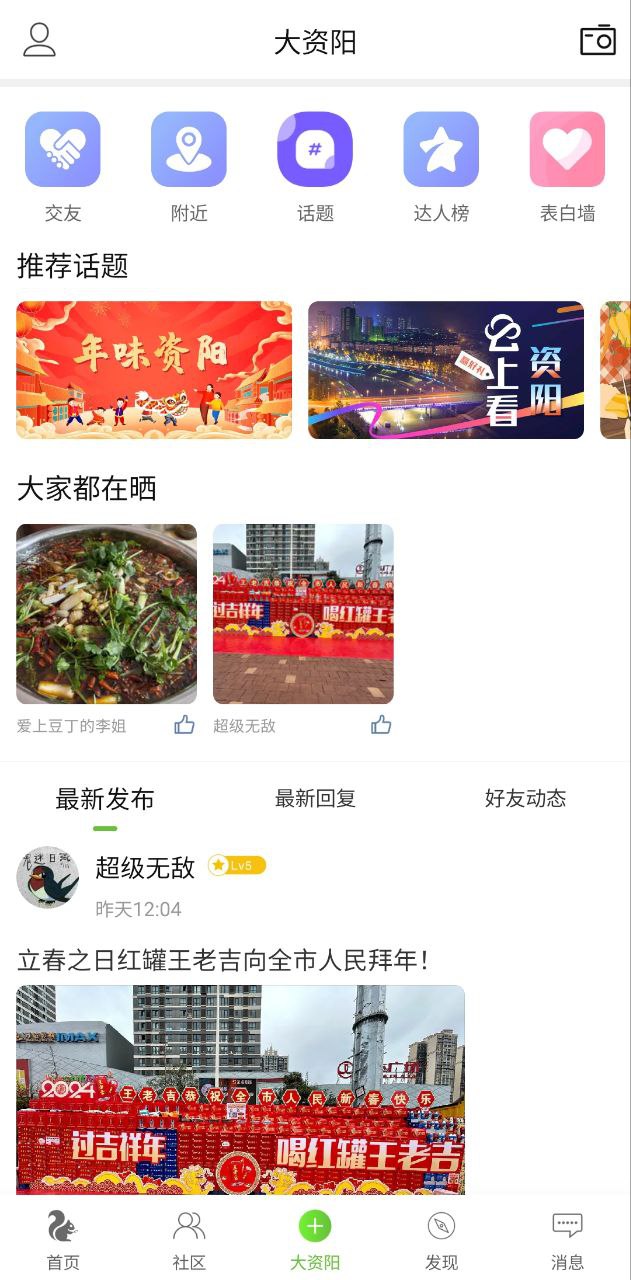The width and height of the screenshot is (631, 1280).
Task: Open the 交友 shortcut
Action: [63, 150]
